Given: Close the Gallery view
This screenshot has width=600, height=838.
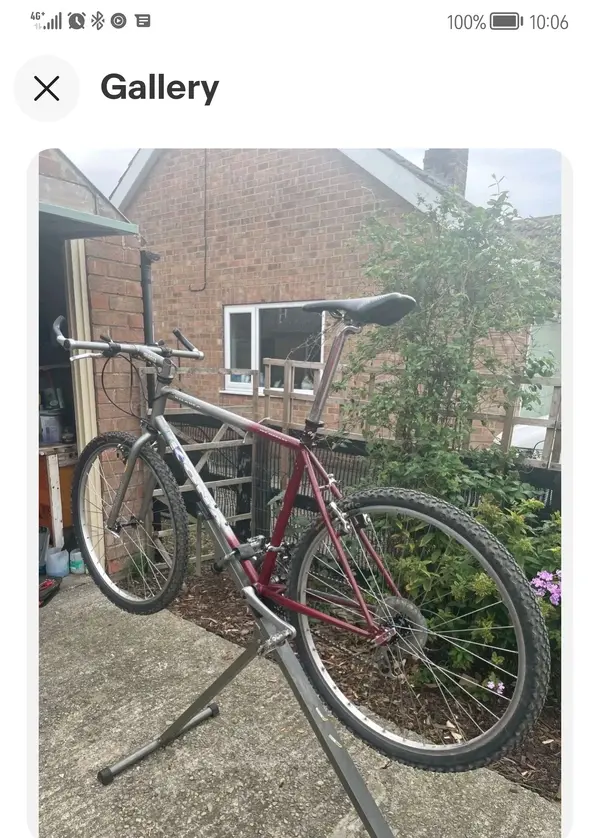Looking at the screenshot, I should coord(47,88).
